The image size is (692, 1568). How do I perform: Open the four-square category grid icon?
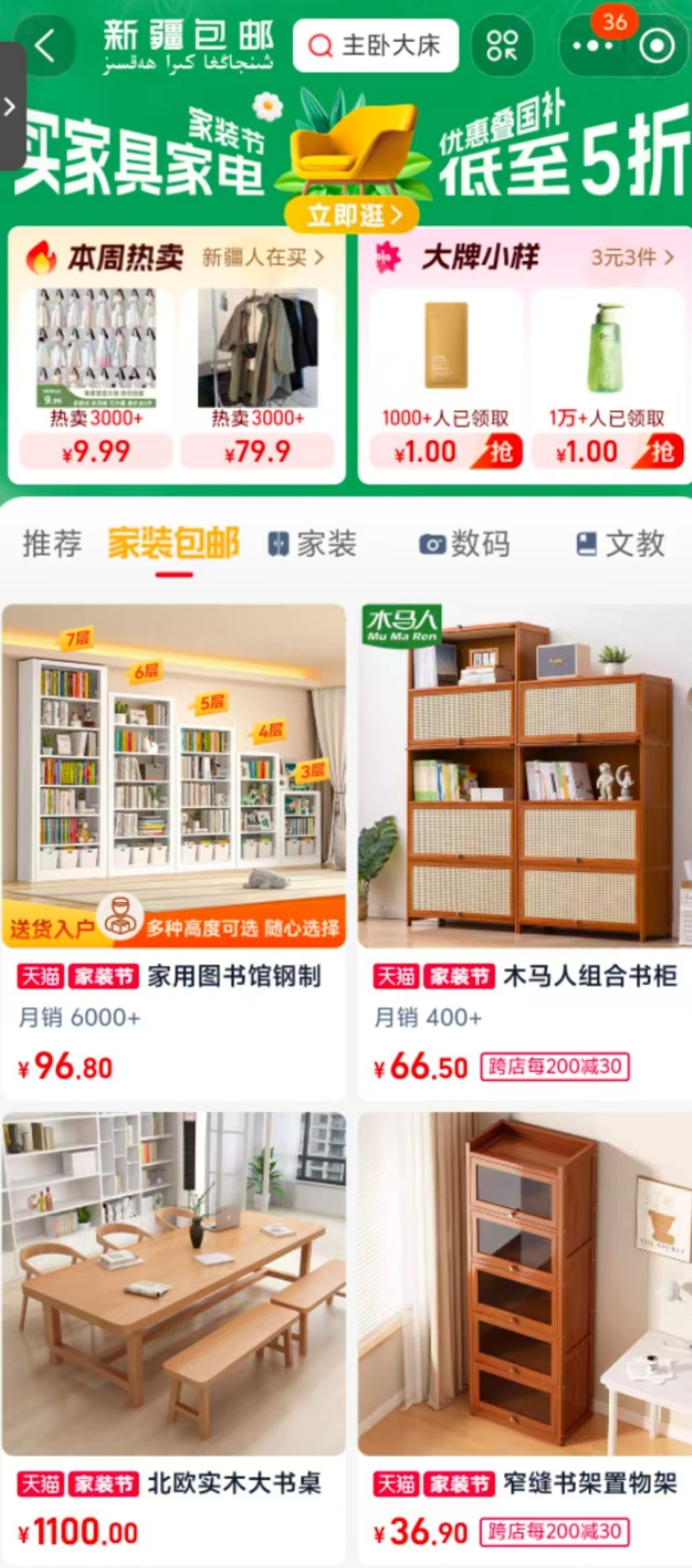pyautogui.click(x=503, y=46)
